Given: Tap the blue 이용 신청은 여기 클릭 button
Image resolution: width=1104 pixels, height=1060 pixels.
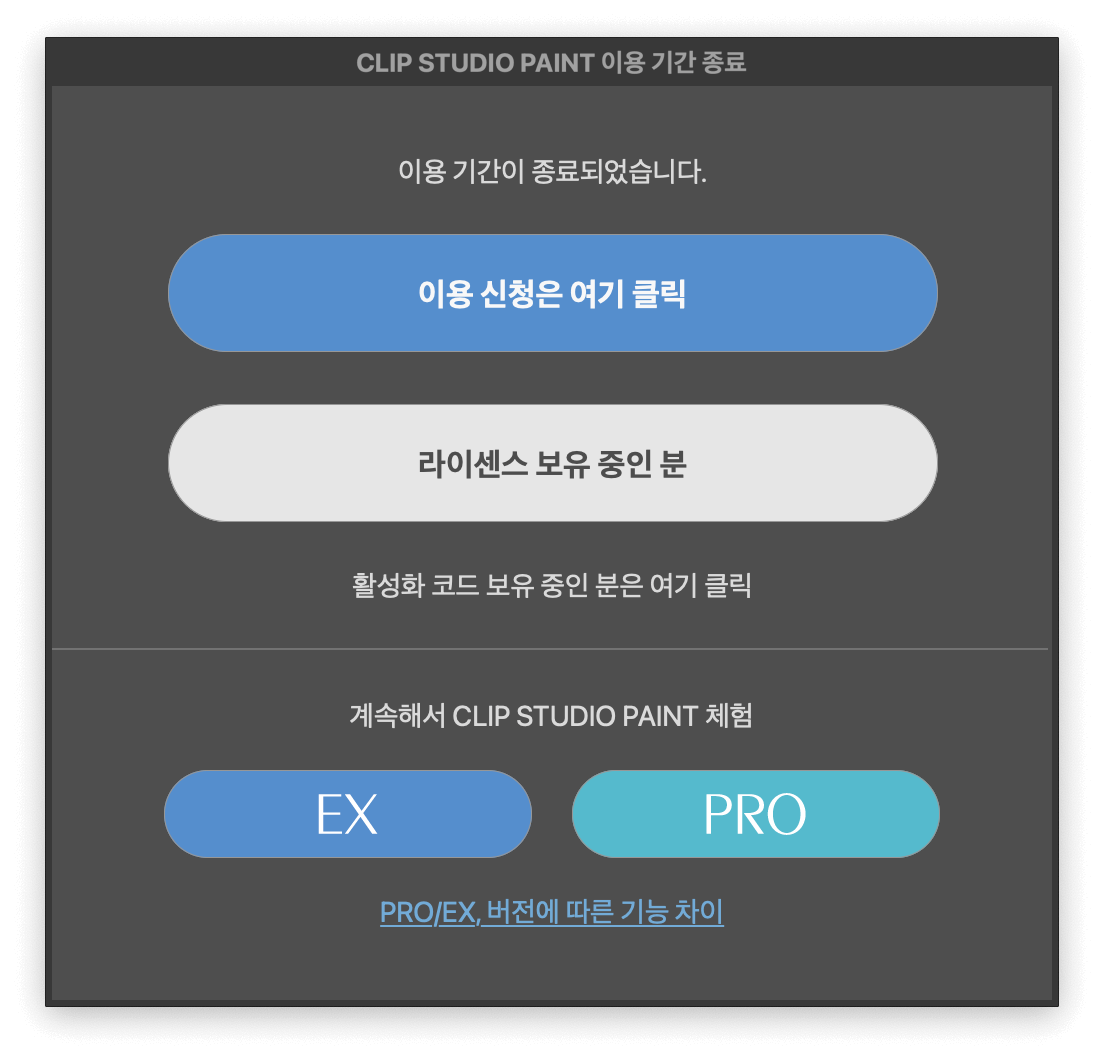Looking at the screenshot, I should pos(552,293).
